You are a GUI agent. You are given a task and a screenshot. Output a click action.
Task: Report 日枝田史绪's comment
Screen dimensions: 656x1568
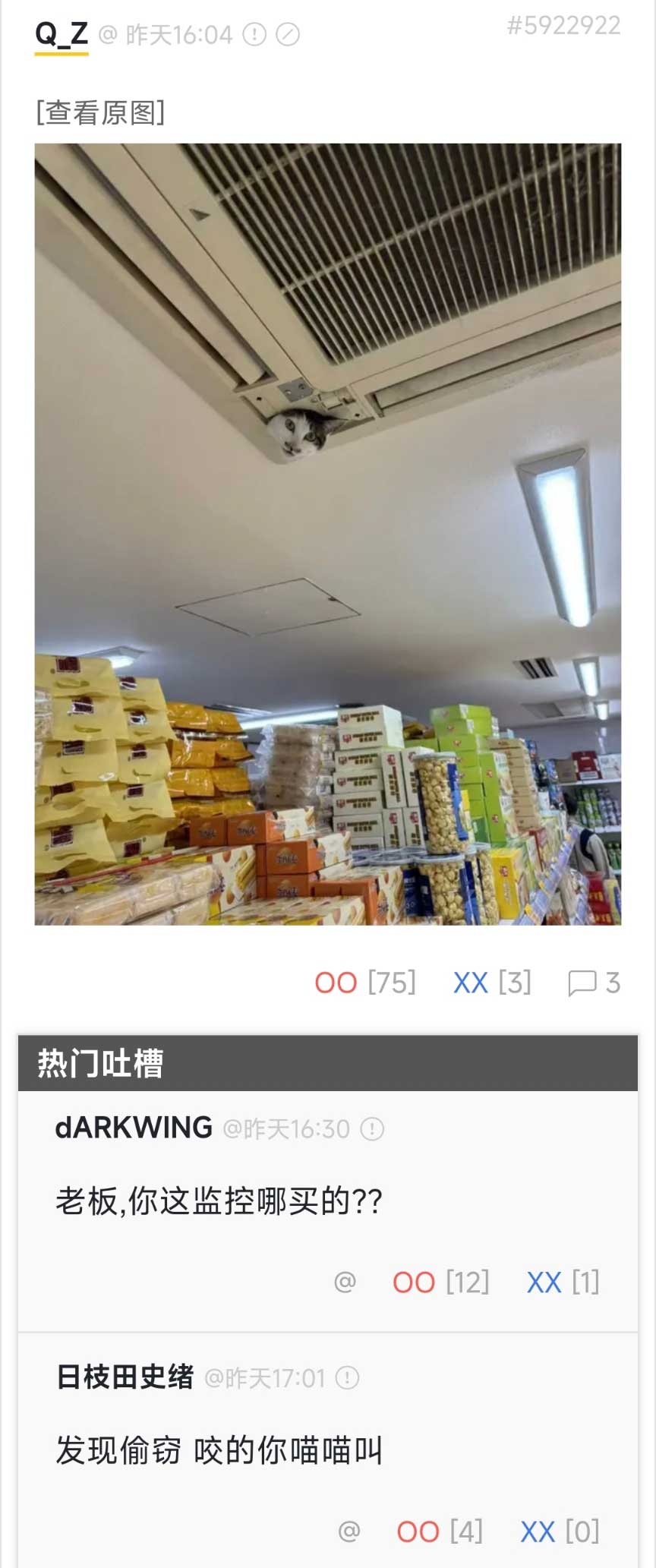[347, 1377]
